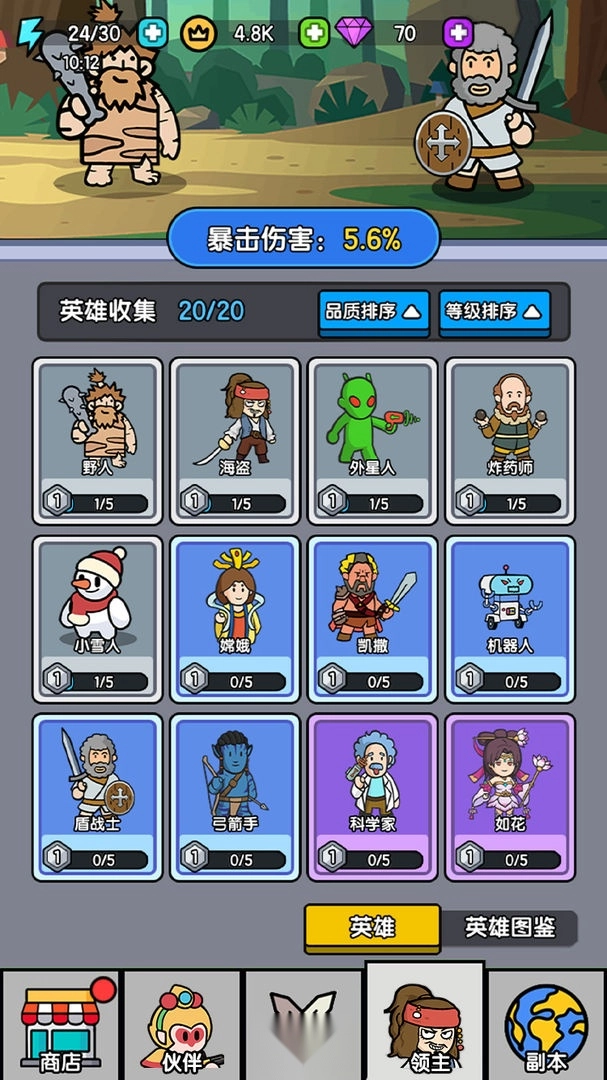Open the 嫦娥 hero card

235,618
